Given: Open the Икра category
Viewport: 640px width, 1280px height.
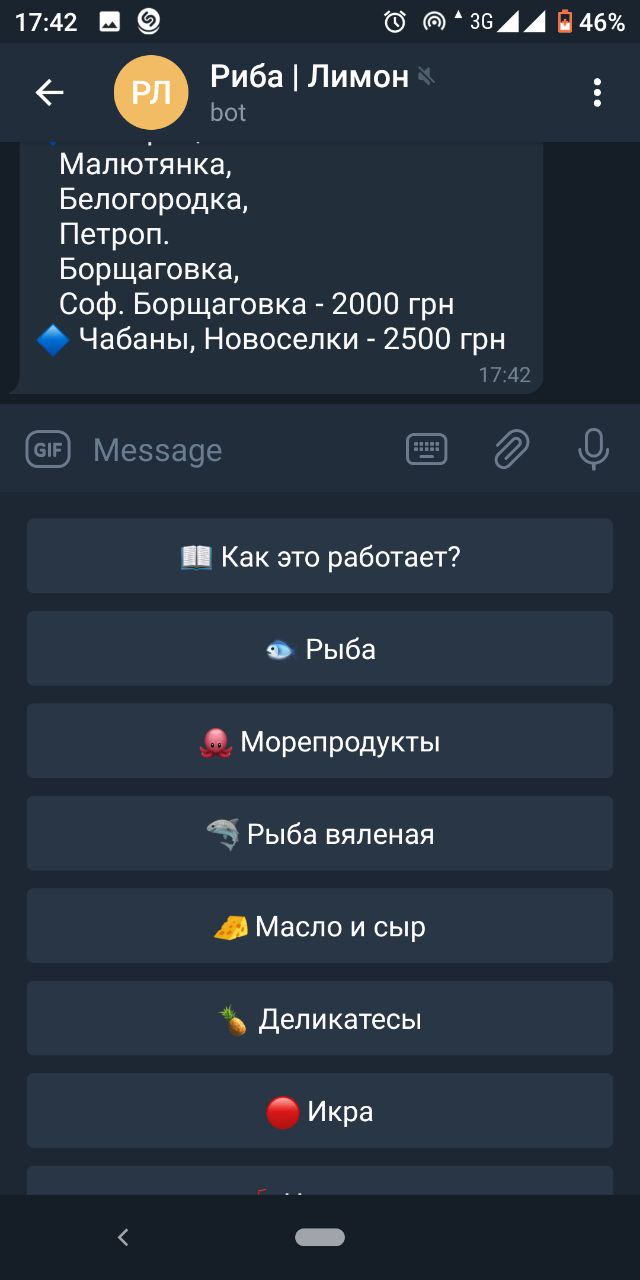Looking at the screenshot, I should tap(320, 1111).
